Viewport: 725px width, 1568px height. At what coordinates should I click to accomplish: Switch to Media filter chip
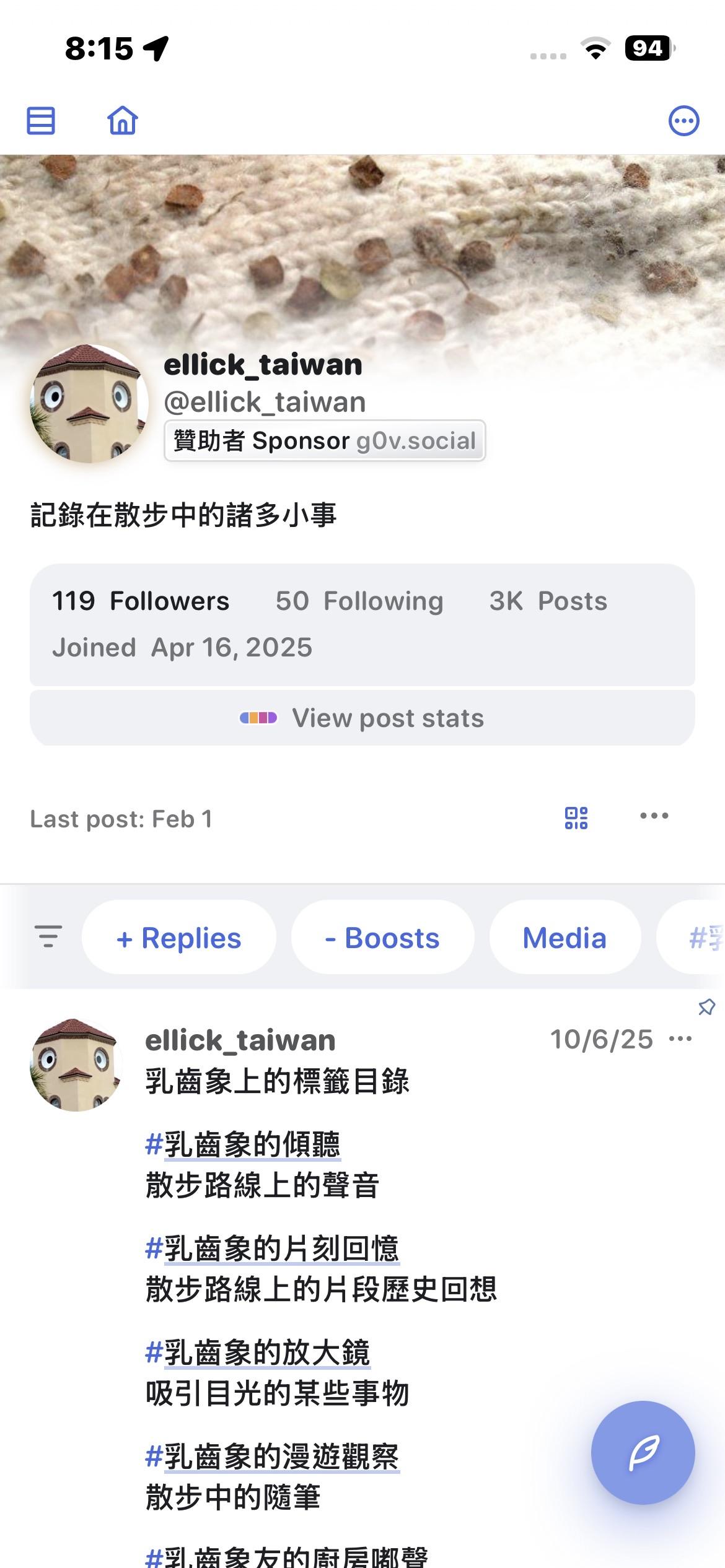[x=565, y=938]
